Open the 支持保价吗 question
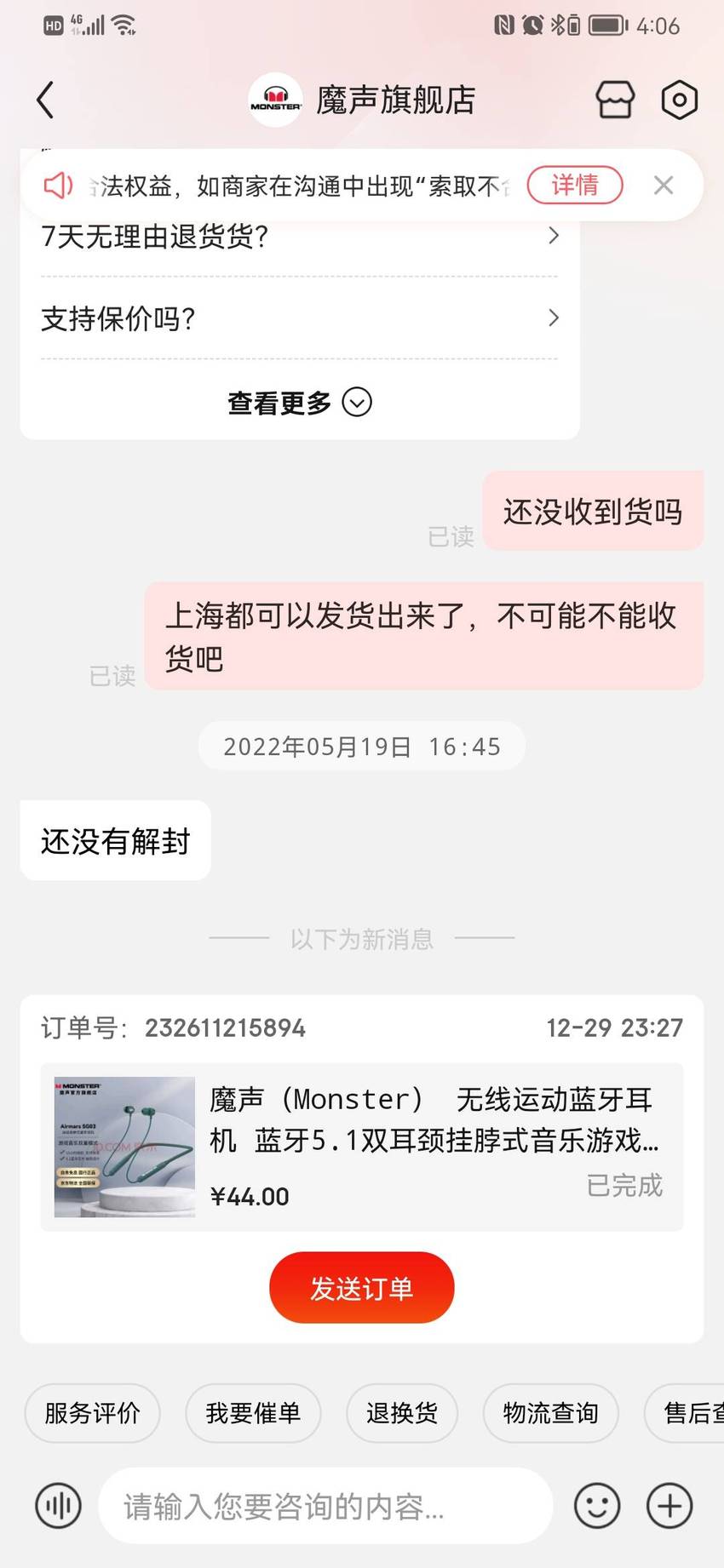724x1568 pixels. pos(299,318)
